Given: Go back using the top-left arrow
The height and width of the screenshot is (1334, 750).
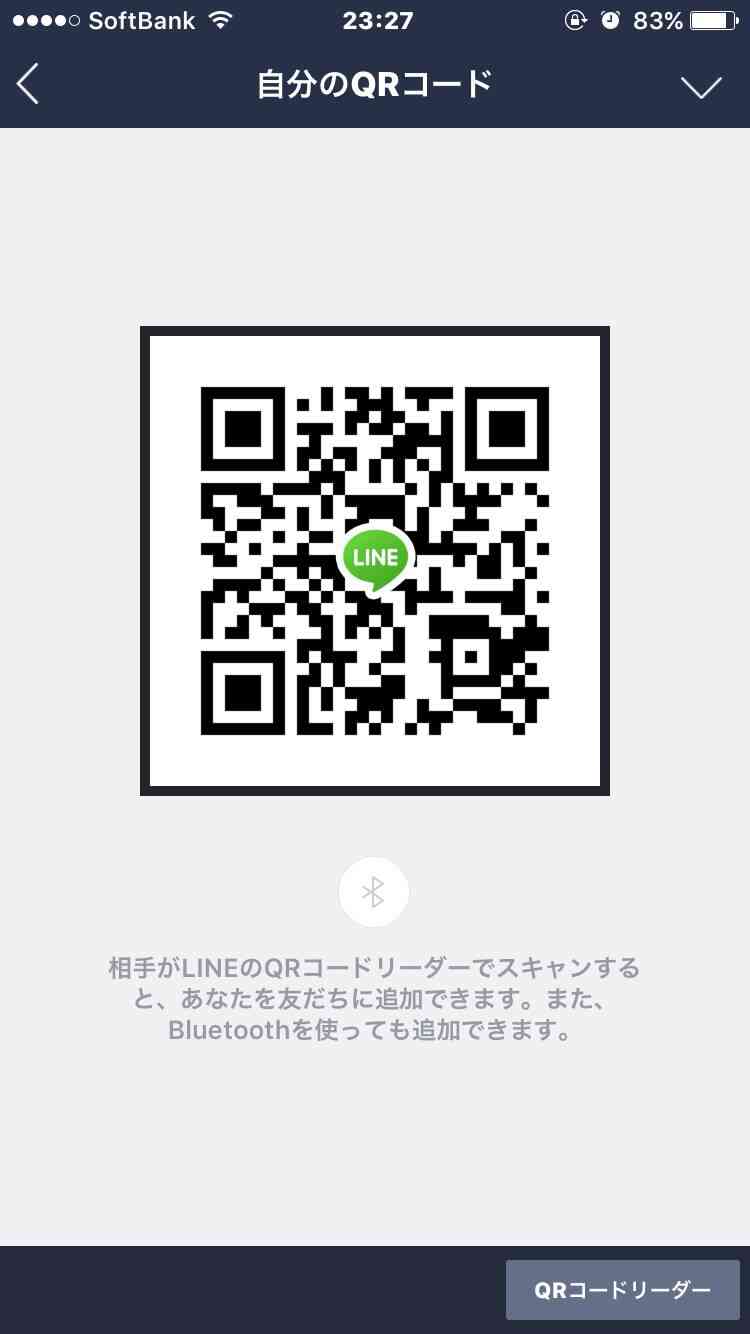Looking at the screenshot, I should (28, 84).
